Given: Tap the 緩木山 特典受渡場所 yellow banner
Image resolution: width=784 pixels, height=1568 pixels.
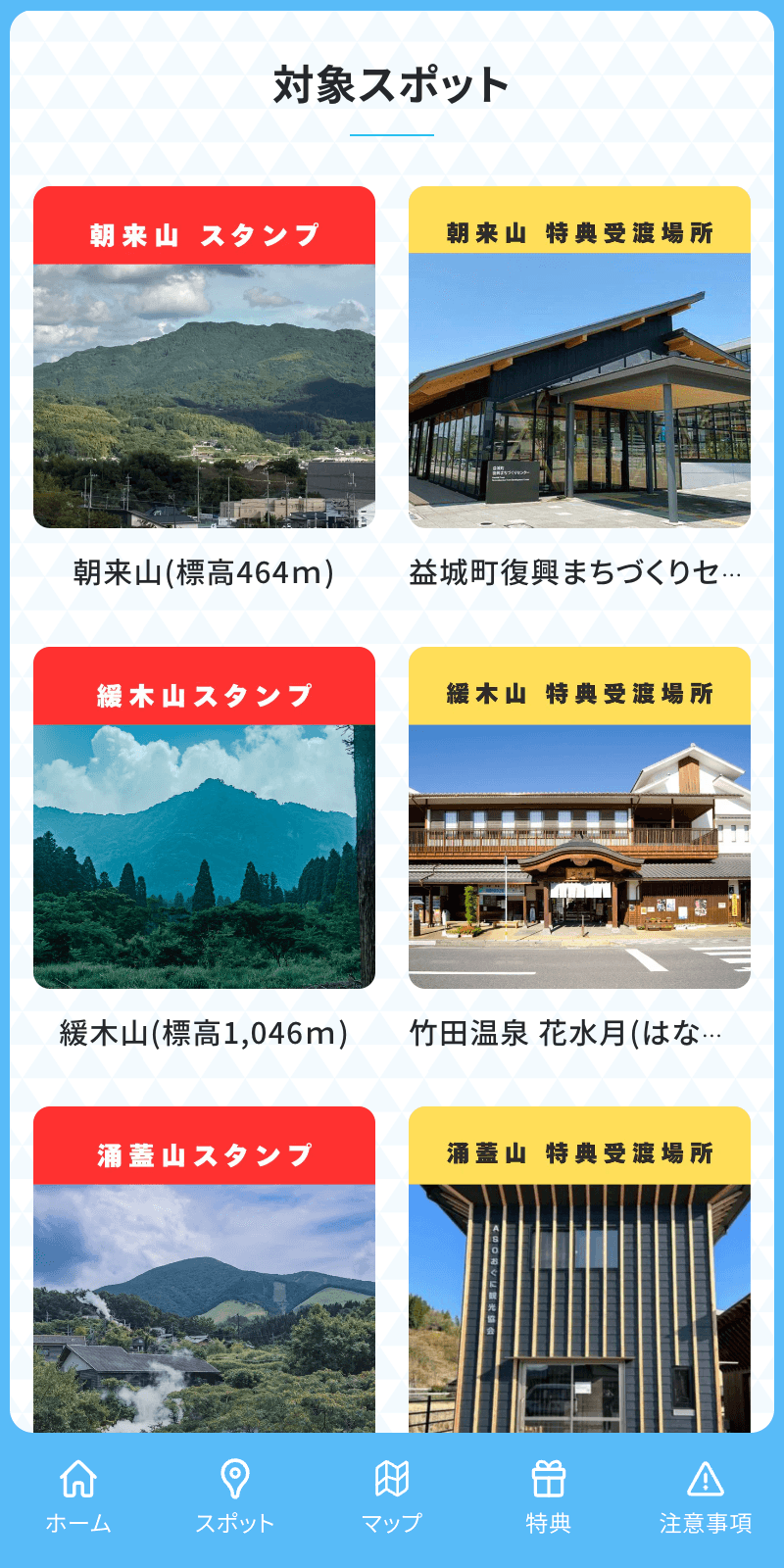Looking at the screenshot, I should (x=580, y=686).
